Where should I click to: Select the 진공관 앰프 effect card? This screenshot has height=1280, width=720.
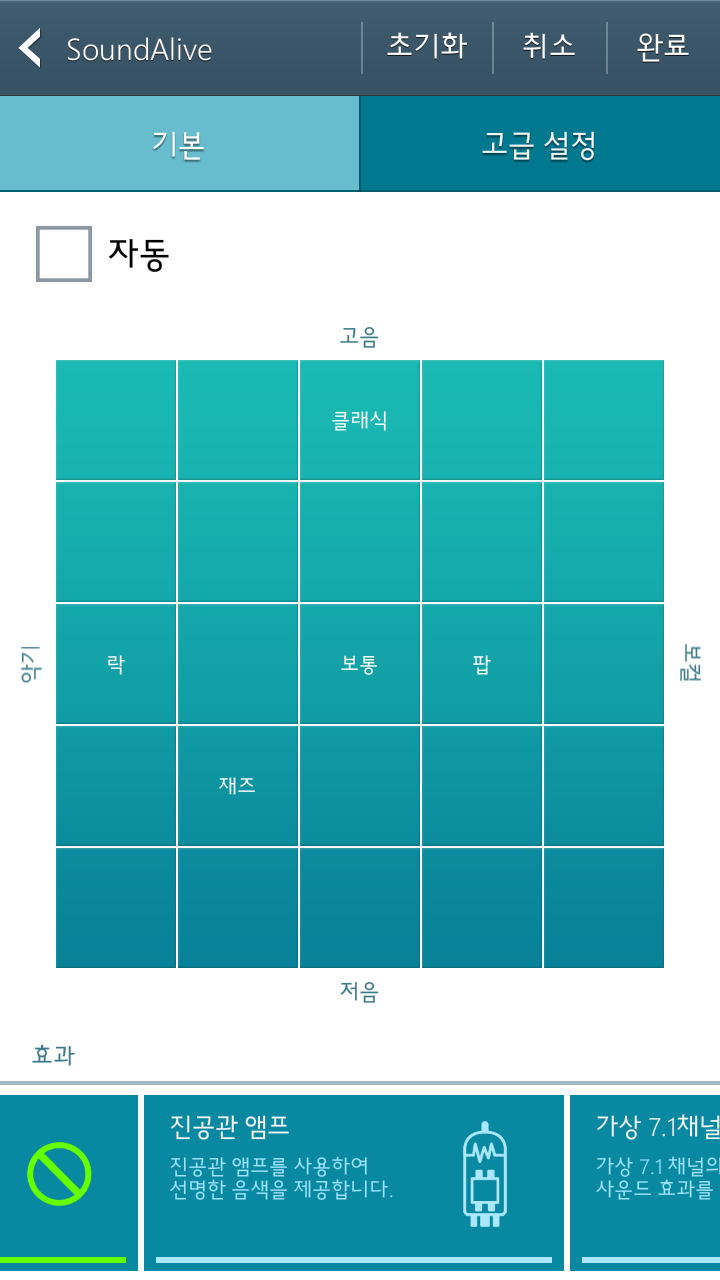354,1178
